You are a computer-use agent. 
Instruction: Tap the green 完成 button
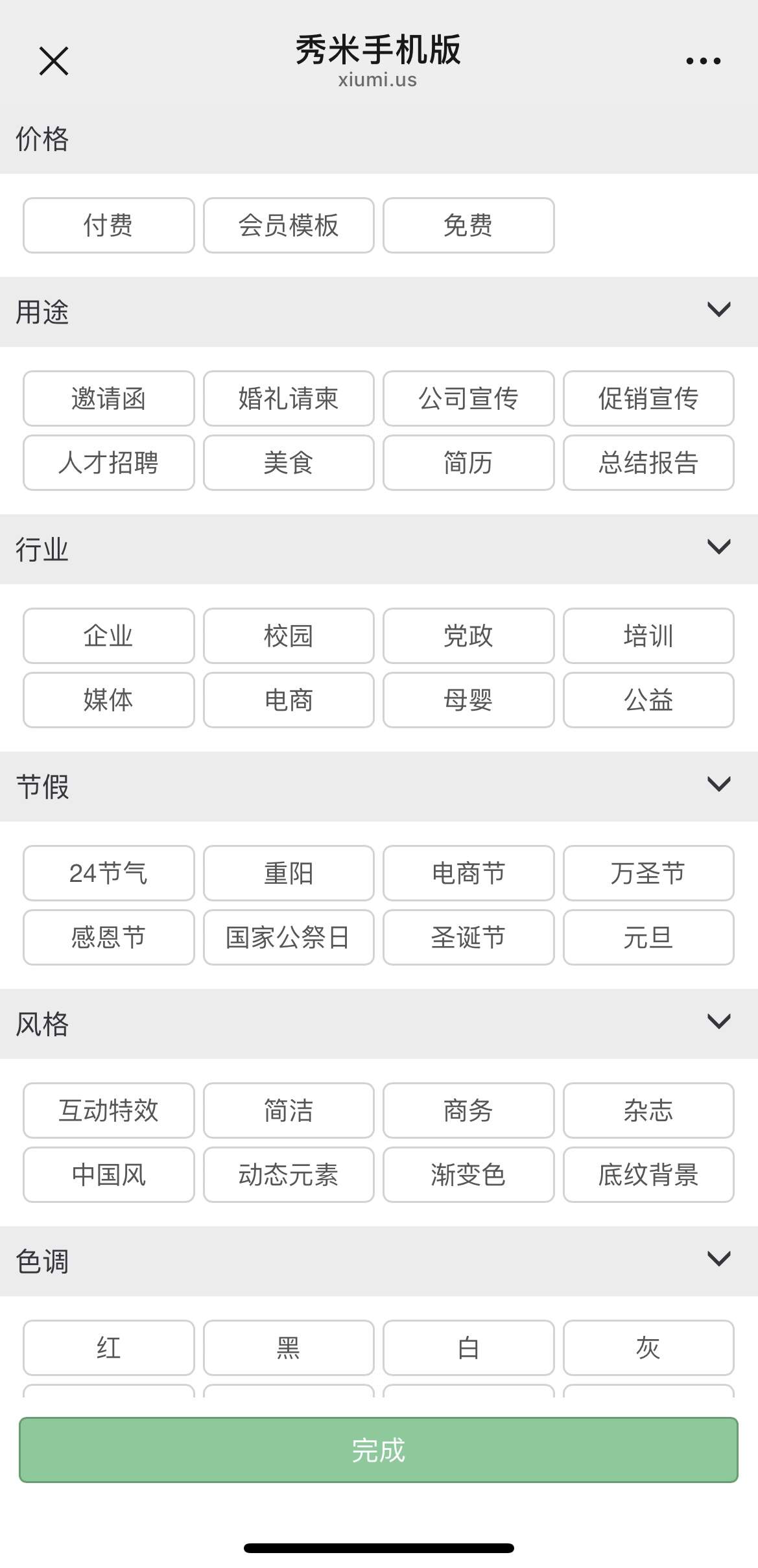coord(379,1450)
